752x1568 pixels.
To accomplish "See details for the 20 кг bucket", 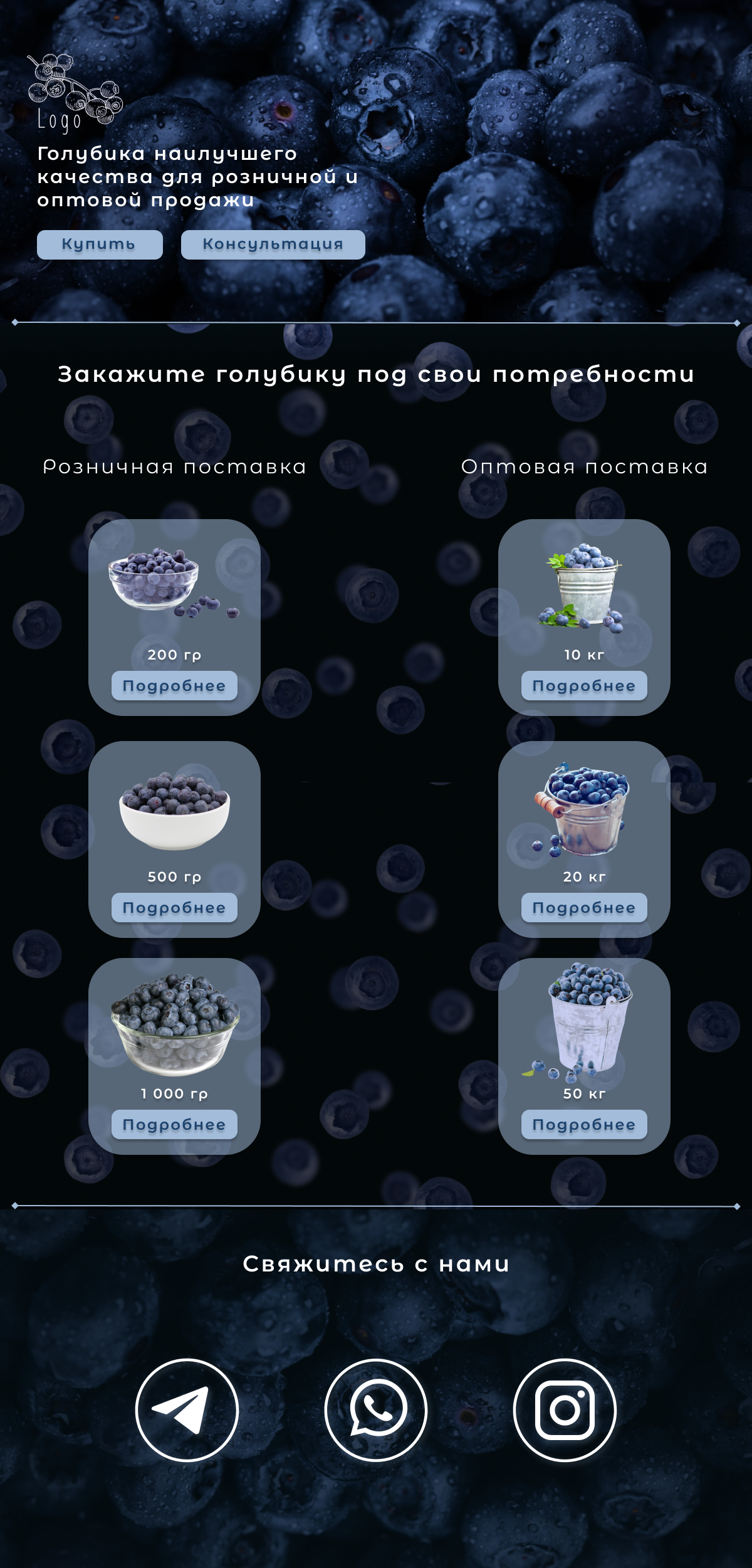I will coord(584,908).
